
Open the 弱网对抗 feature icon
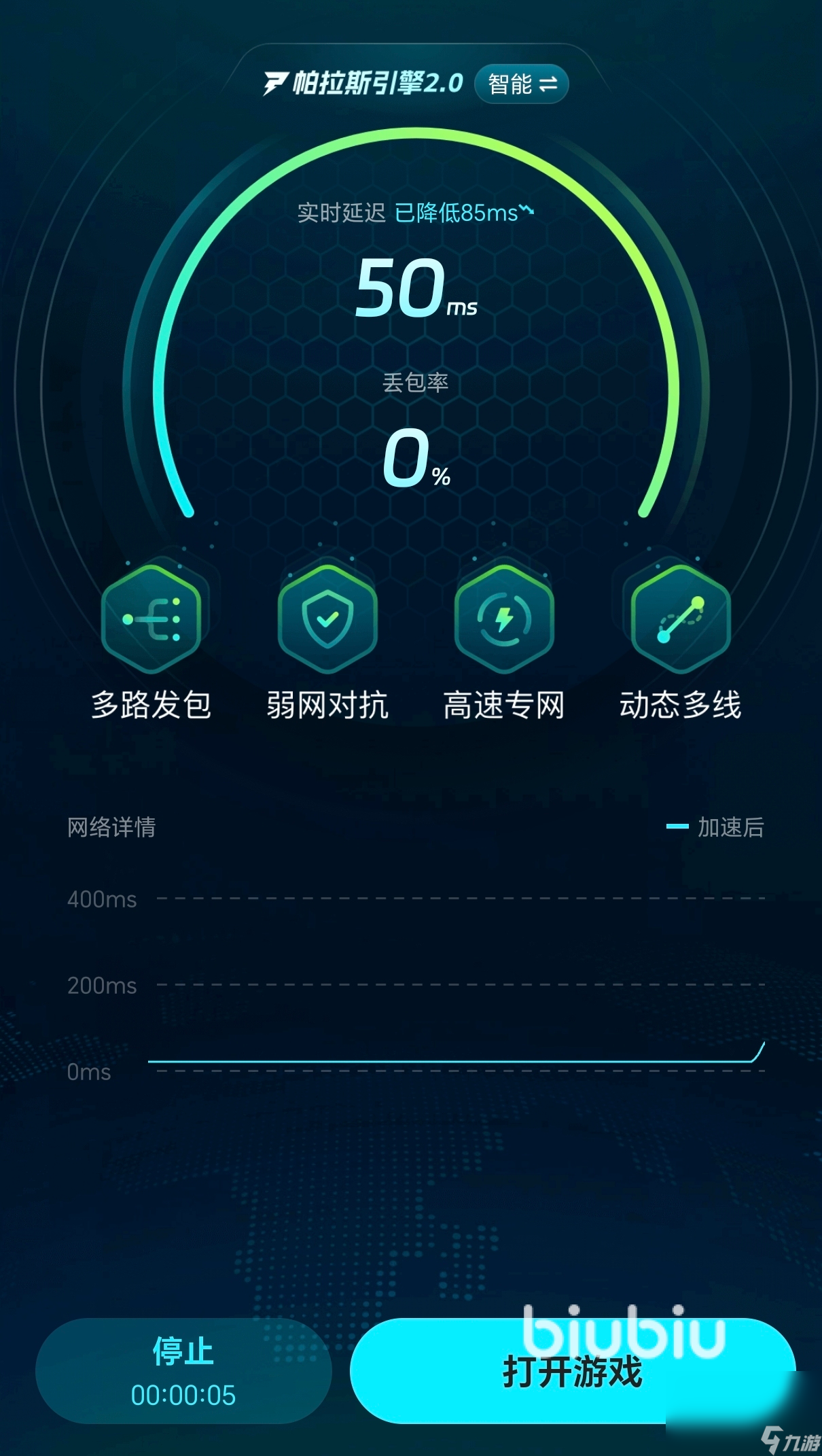[x=327, y=619]
